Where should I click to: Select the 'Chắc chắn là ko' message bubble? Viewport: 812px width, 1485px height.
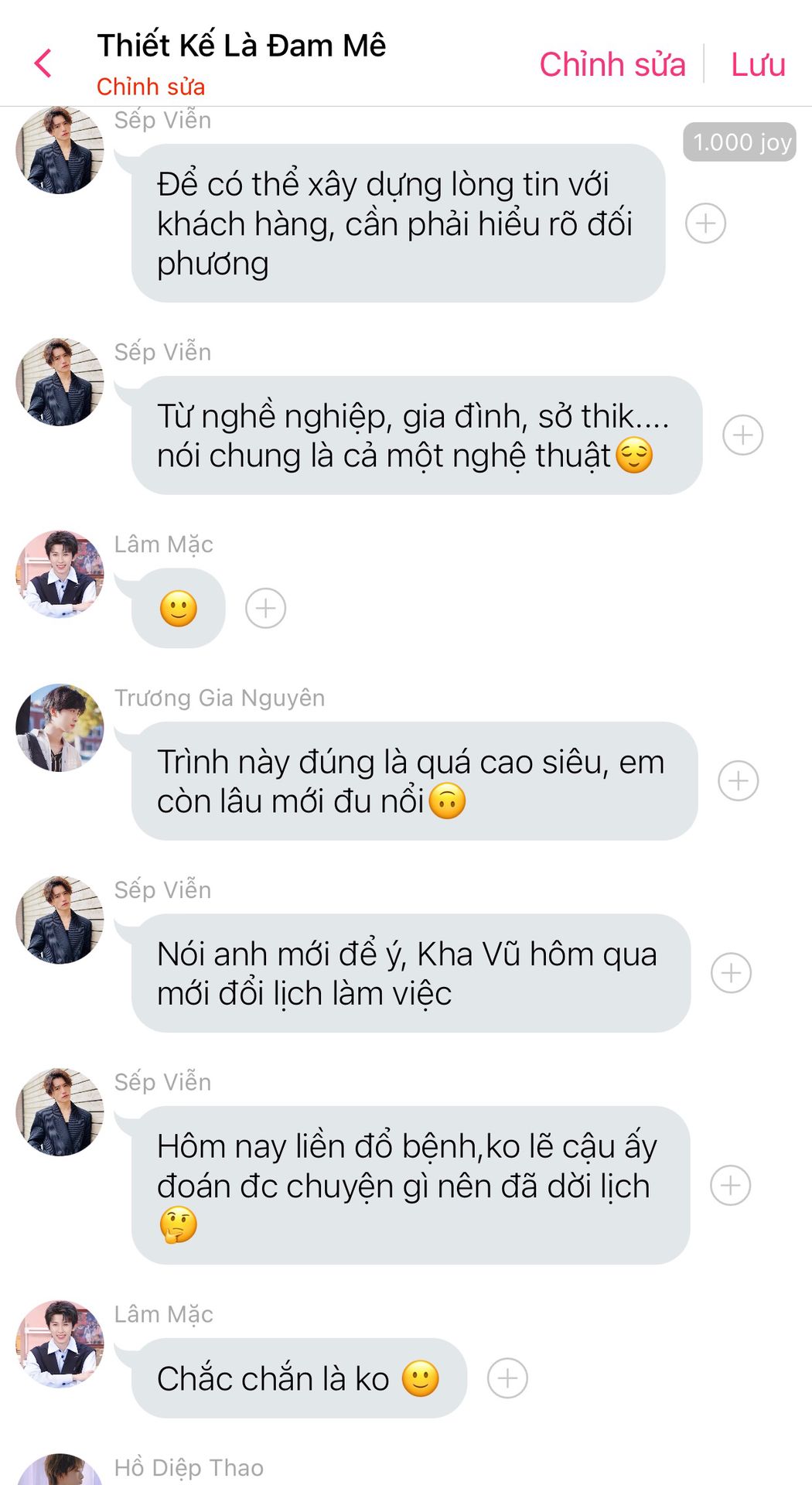click(x=299, y=1378)
